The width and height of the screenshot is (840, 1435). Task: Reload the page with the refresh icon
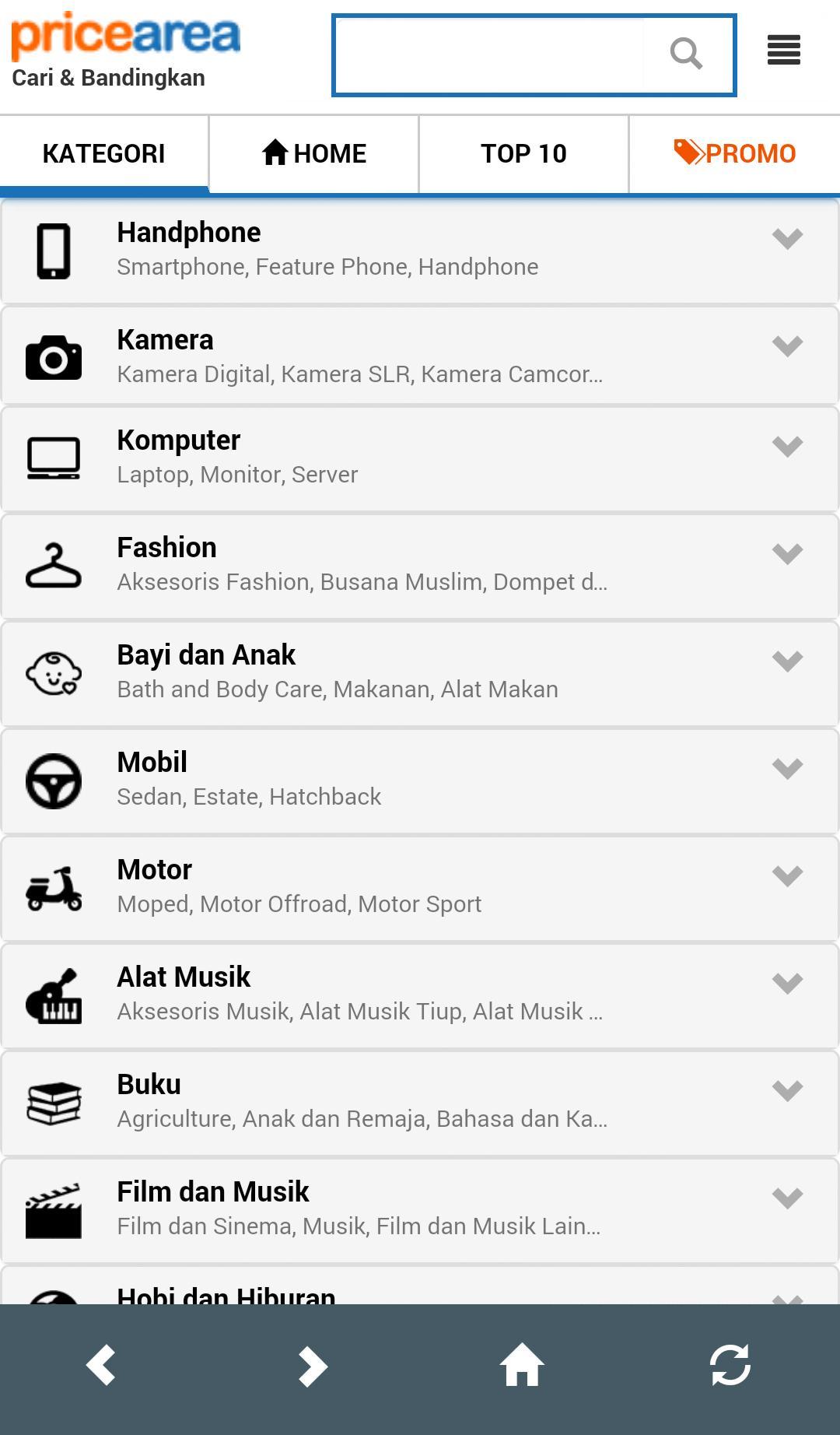coord(730,1366)
